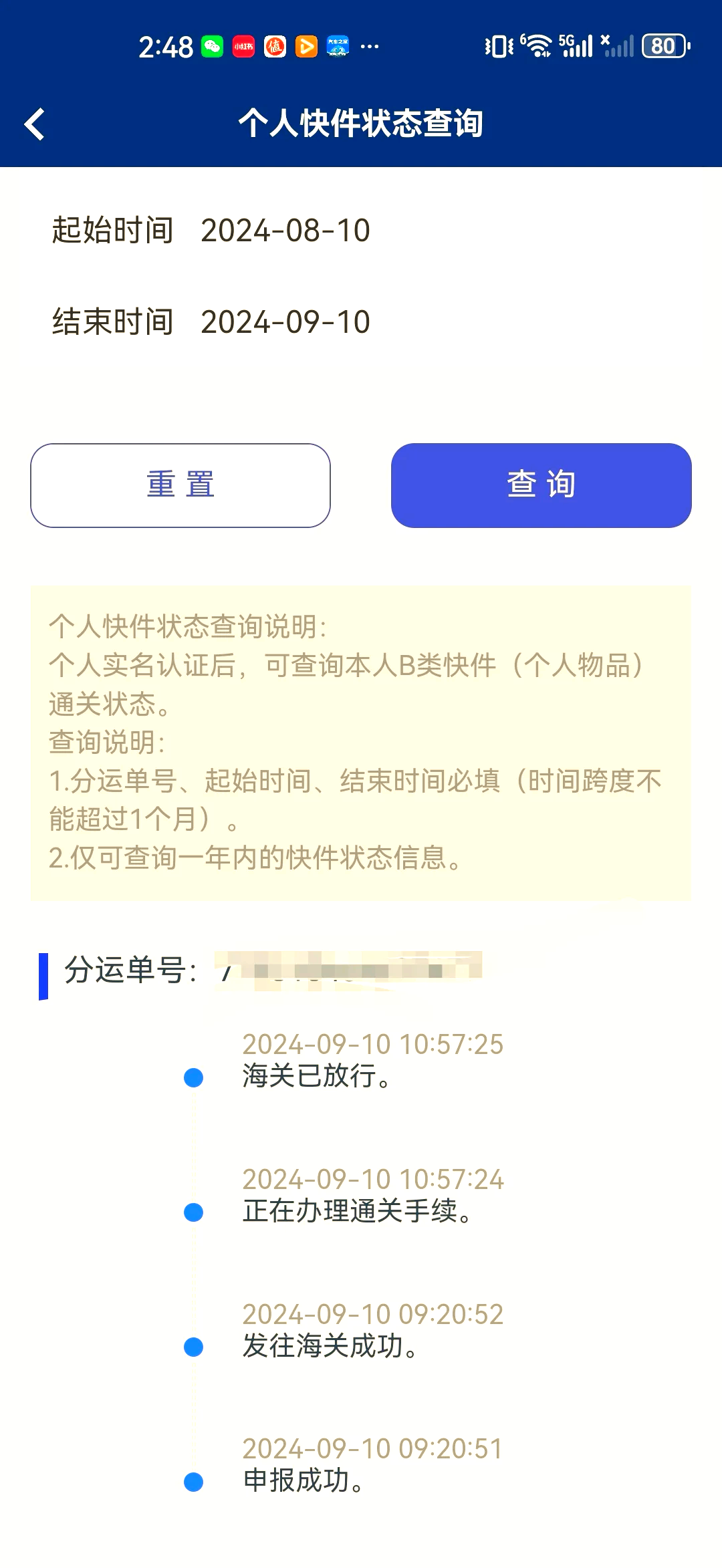The image size is (722, 1568).
Task: Submit the search with 查询 button
Action: click(x=541, y=485)
